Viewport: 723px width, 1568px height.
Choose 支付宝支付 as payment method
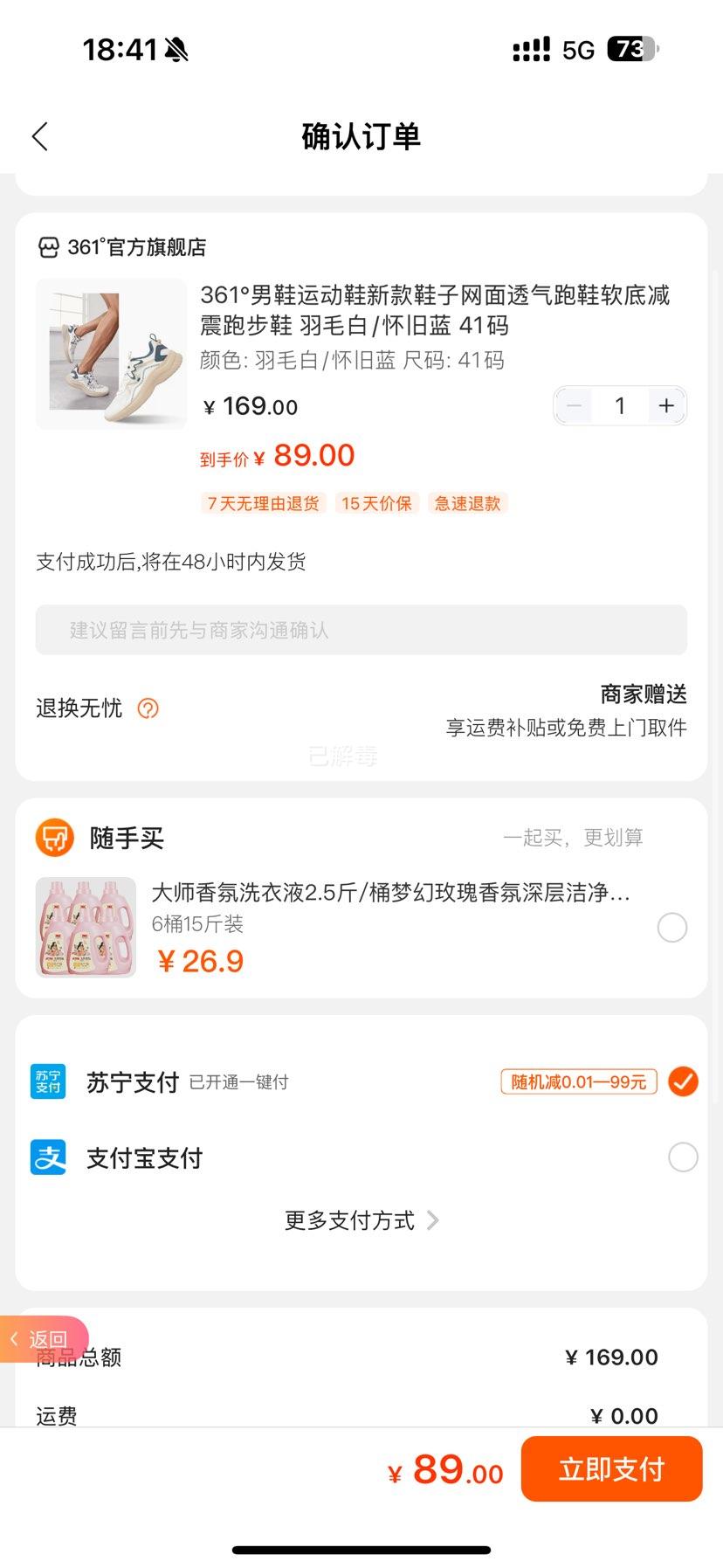(x=682, y=1157)
